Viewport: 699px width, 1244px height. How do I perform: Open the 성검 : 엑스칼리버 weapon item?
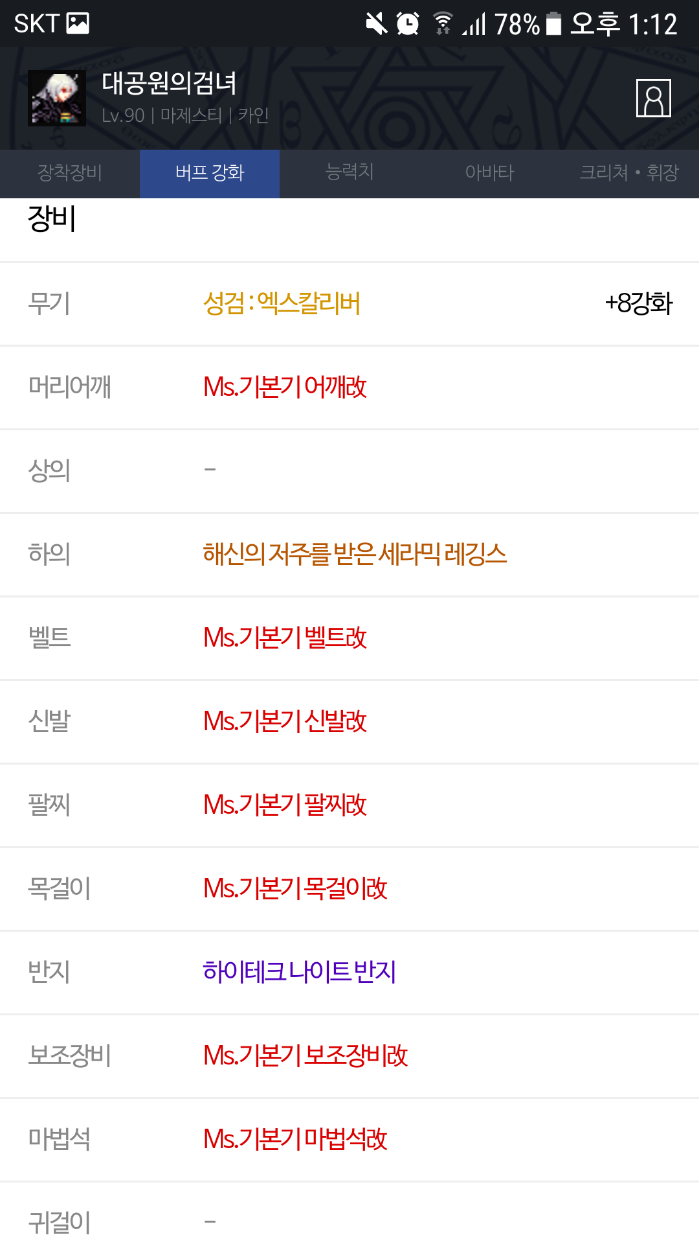[281, 304]
